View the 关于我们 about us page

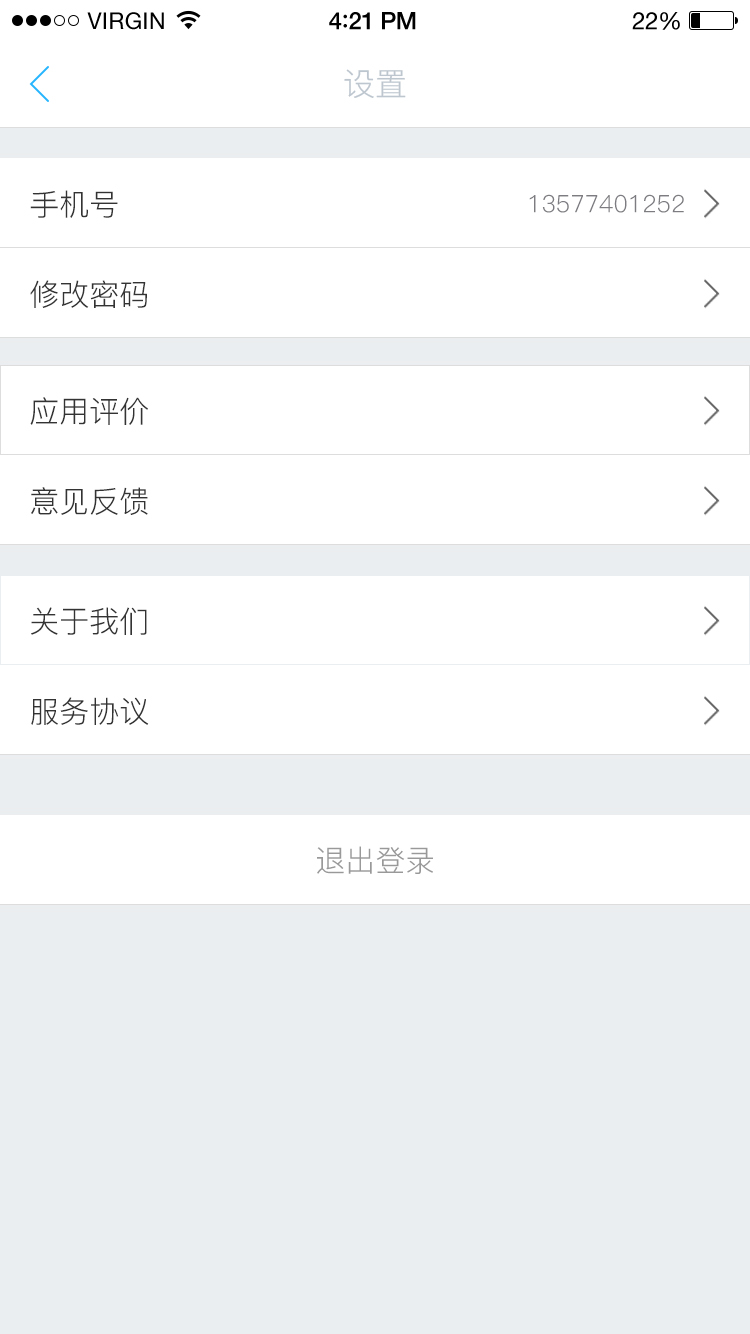[x=375, y=620]
